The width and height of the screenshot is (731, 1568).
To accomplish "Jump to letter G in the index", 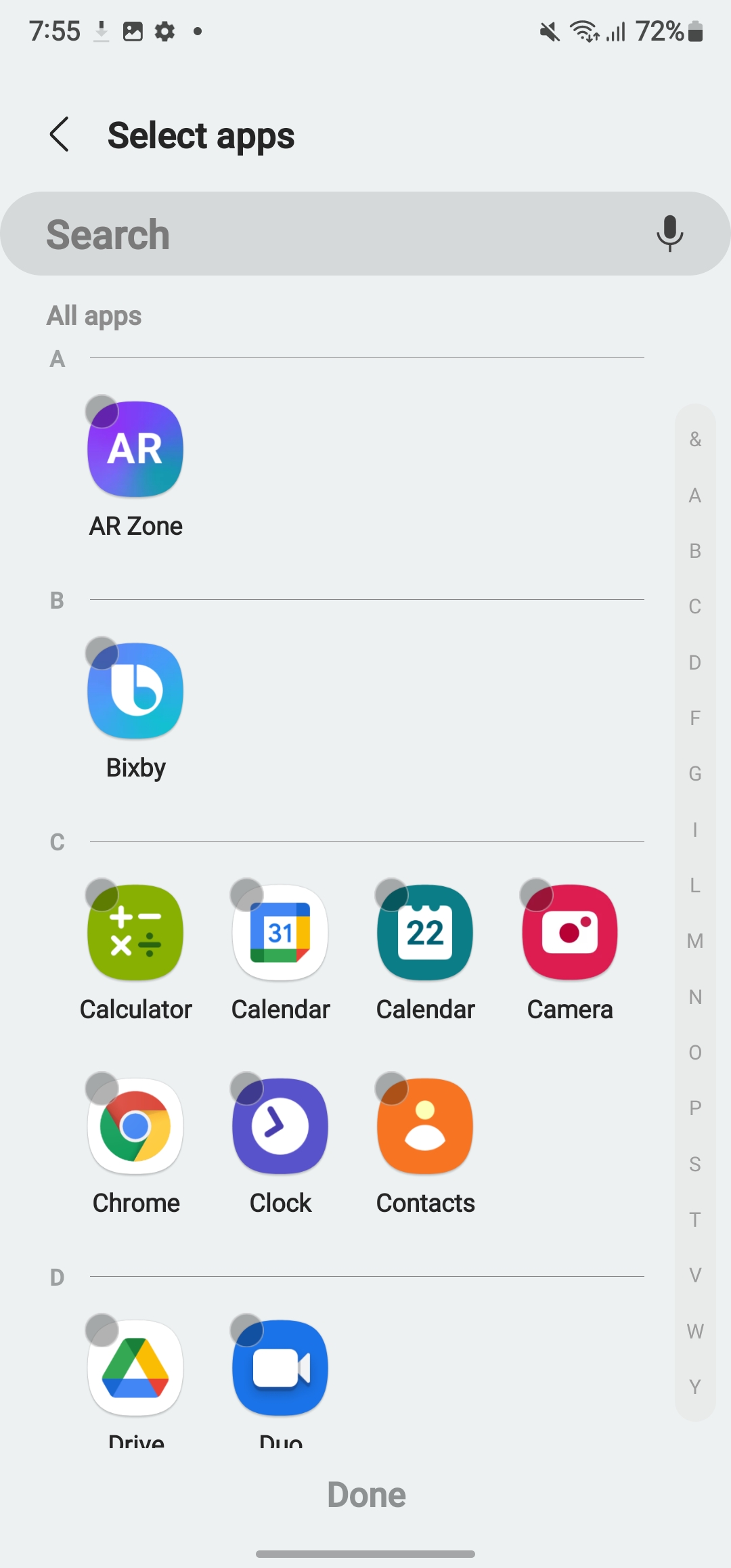I will tap(695, 773).
